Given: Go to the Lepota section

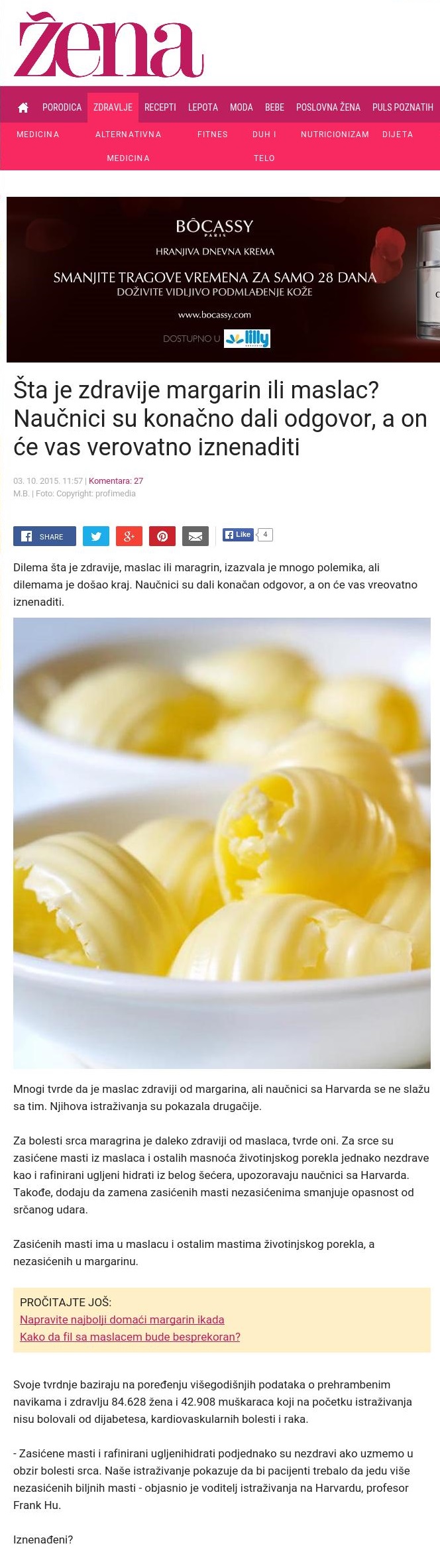Looking at the screenshot, I should point(203,107).
